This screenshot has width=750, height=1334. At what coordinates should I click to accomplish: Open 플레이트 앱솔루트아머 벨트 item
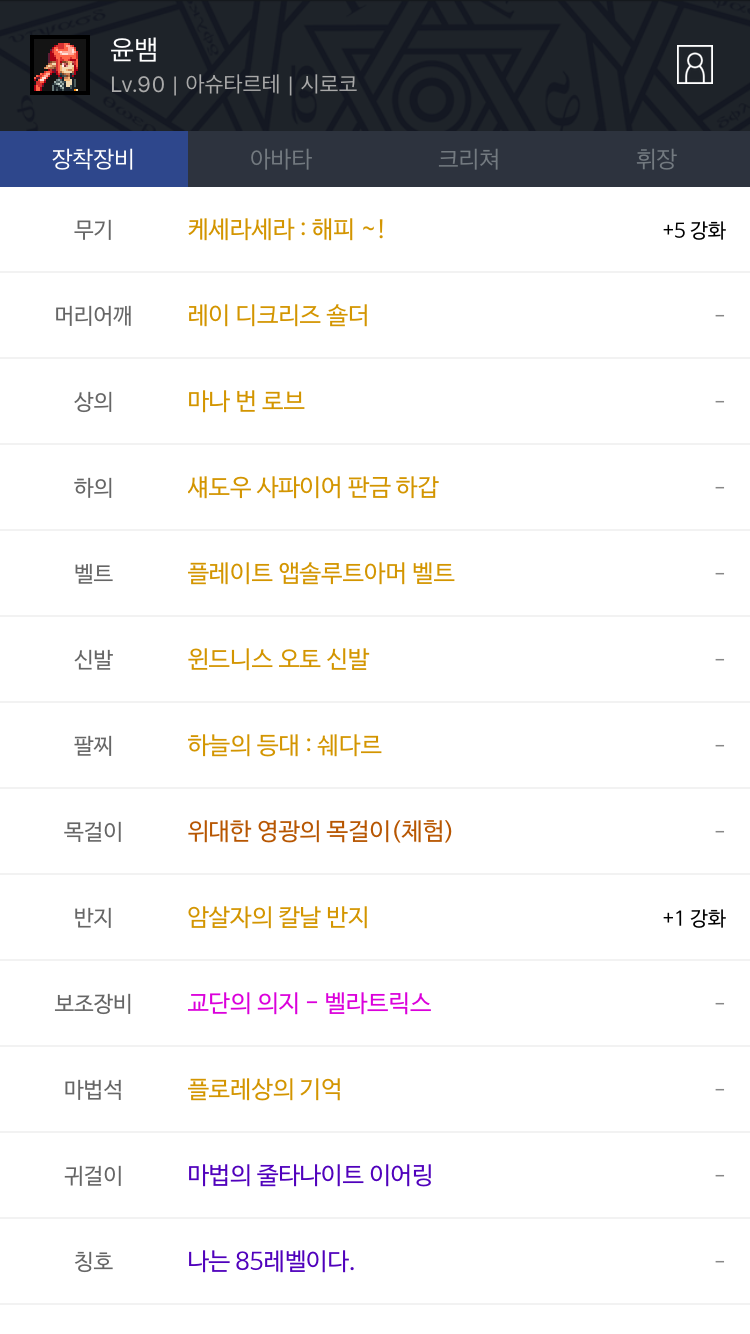click(x=321, y=574)
